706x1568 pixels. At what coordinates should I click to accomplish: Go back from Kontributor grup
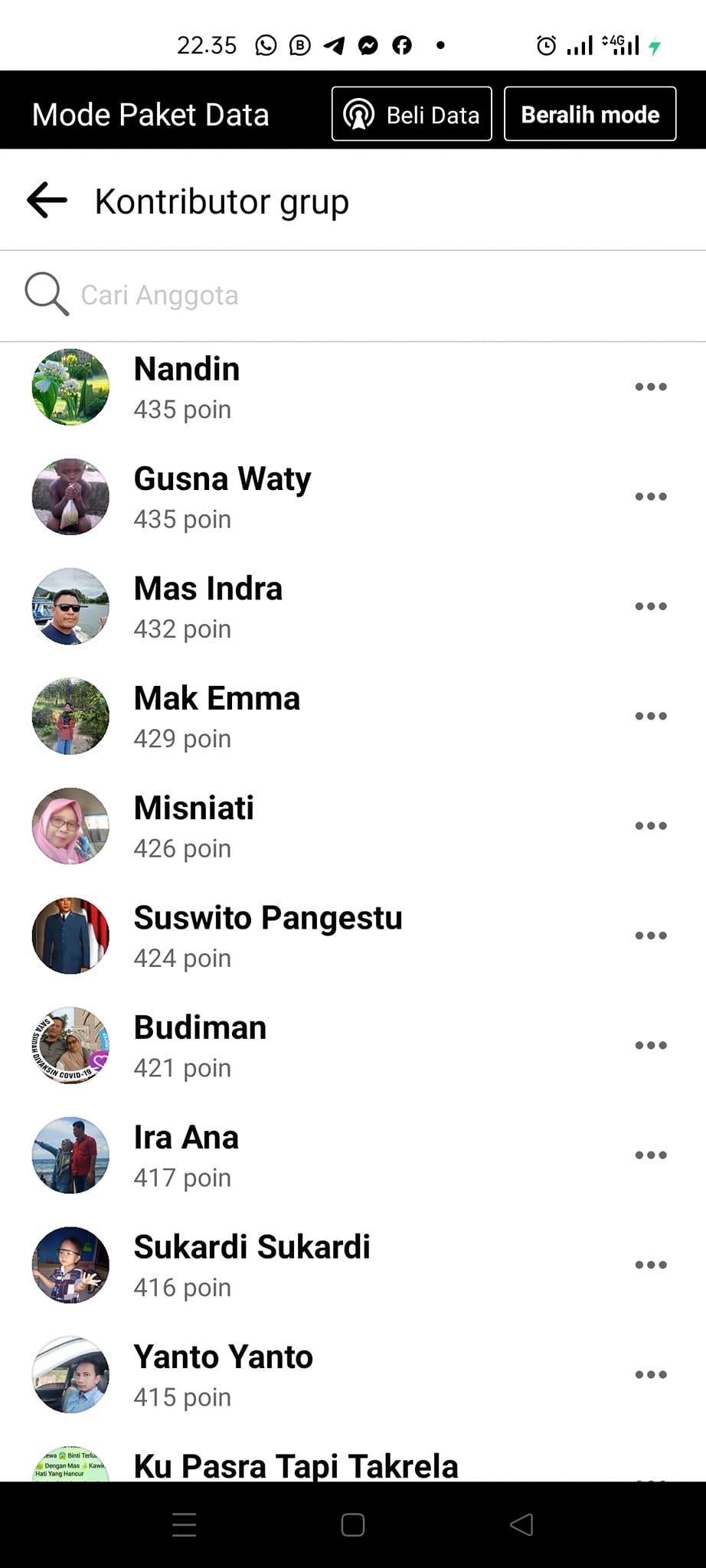pyautogui.click(x=47, y=201)
